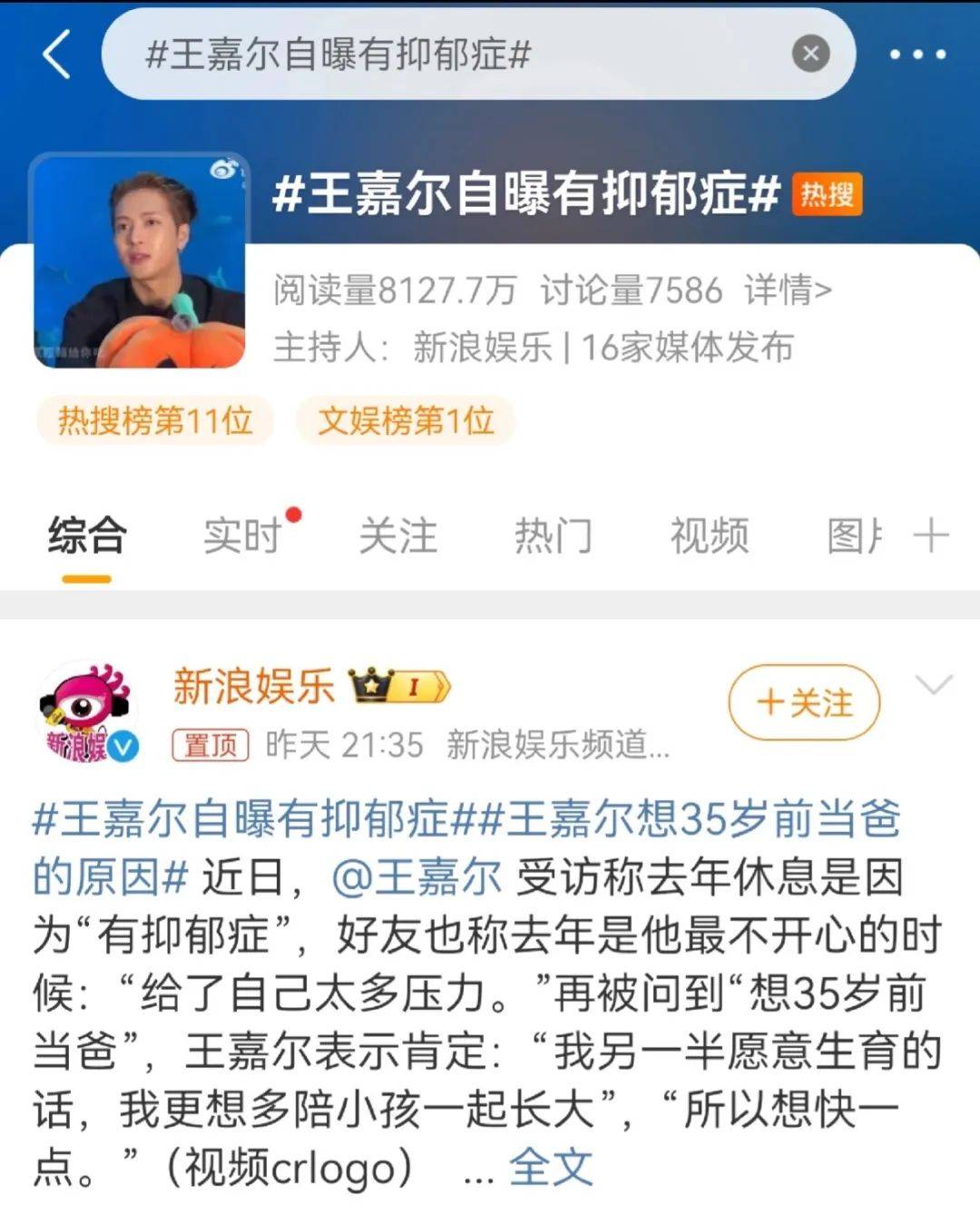Go back using the top-left arrow
This screenshot has height=1205, width=980.
click(56, 54)
